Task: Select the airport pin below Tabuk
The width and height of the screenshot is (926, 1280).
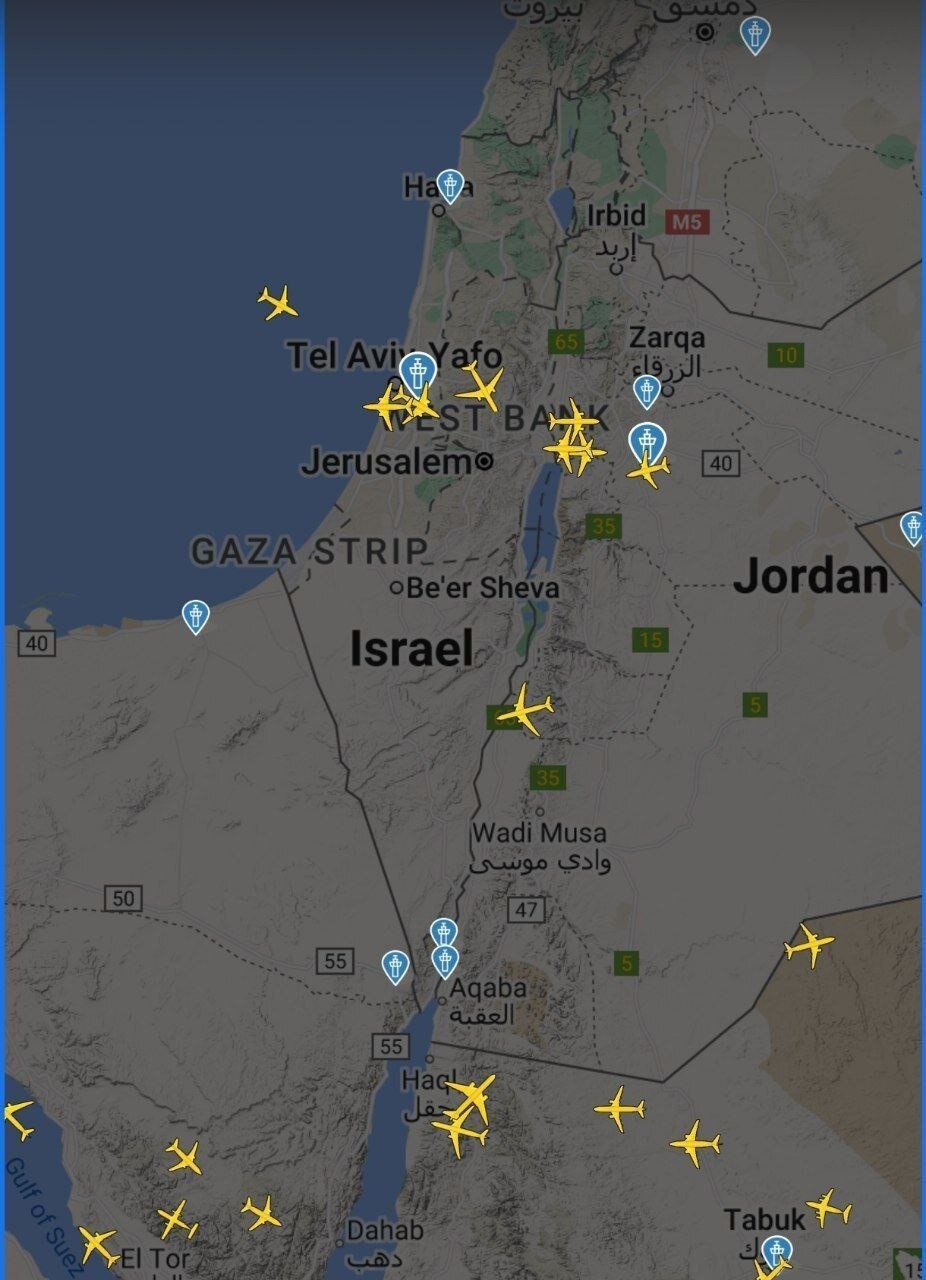Action: coord(776,1251)
